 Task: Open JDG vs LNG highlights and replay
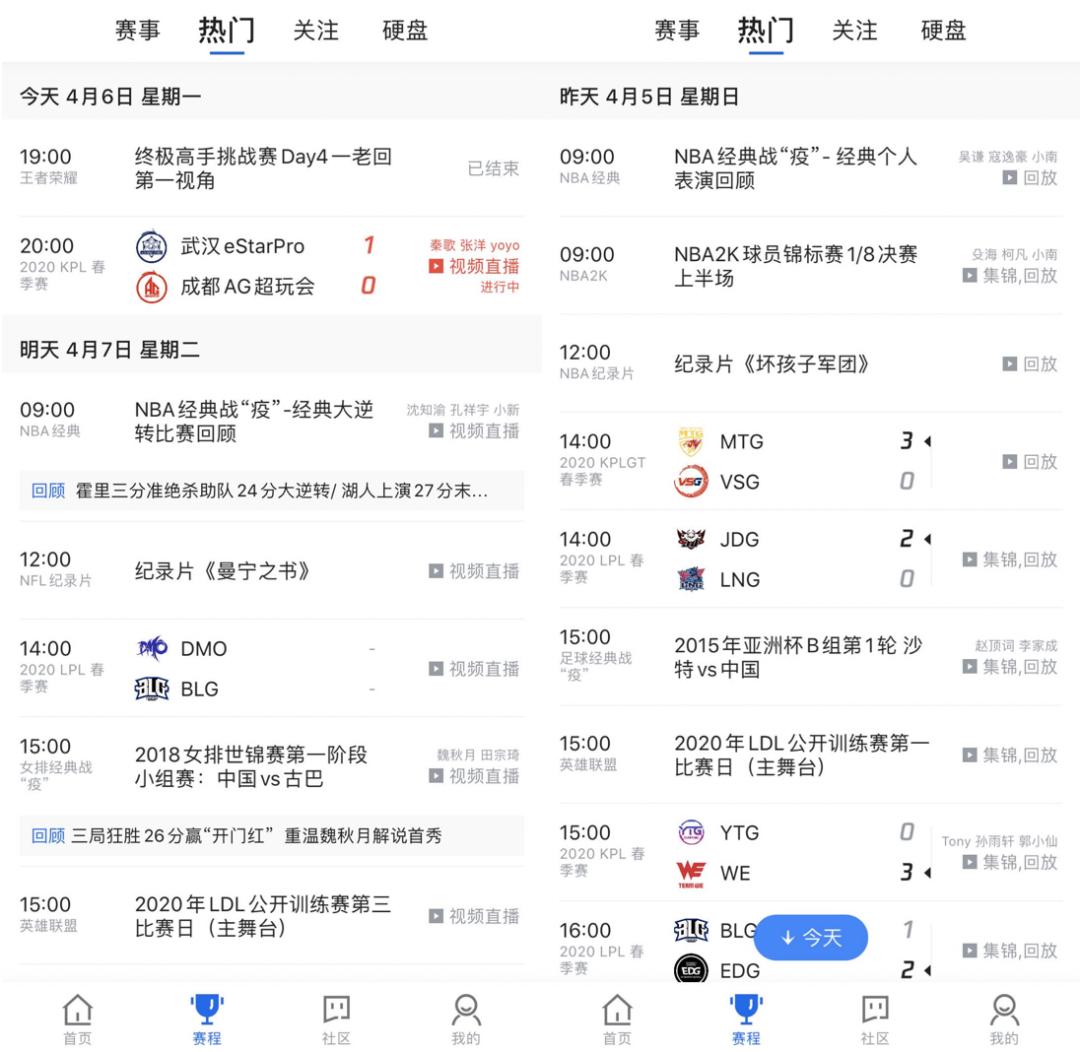1009,559
